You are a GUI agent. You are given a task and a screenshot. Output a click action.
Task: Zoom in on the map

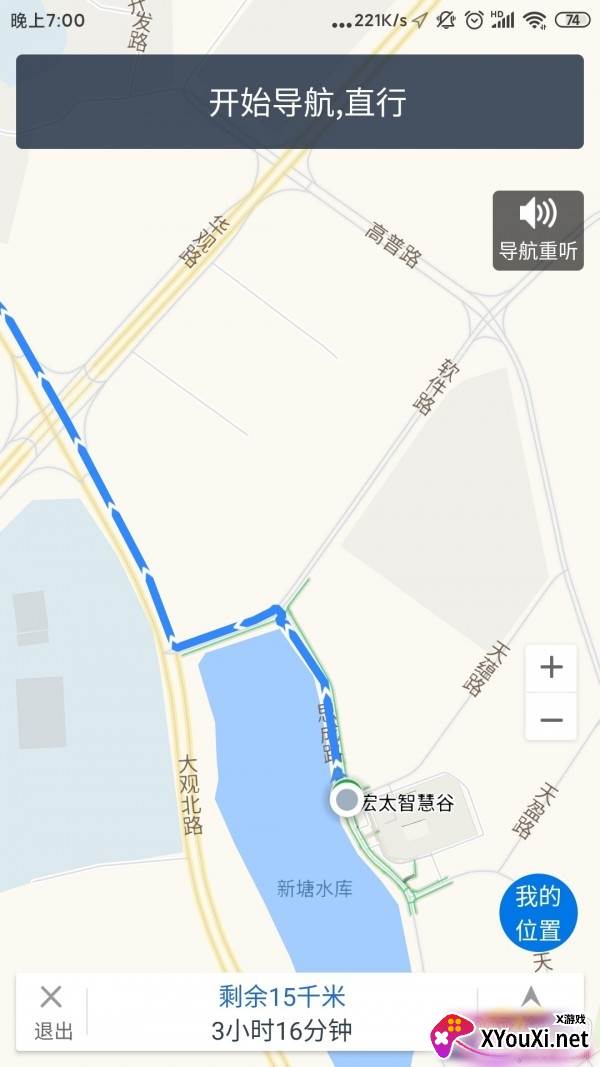click(x=551, y=668)
